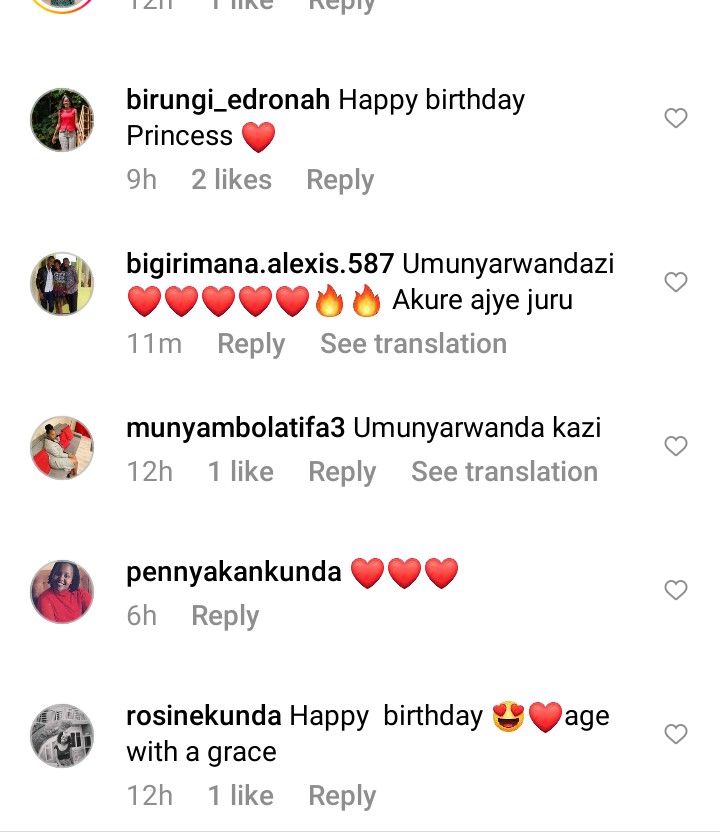View the 1 like on munyambolatifa3's comment

pos(240,472)
